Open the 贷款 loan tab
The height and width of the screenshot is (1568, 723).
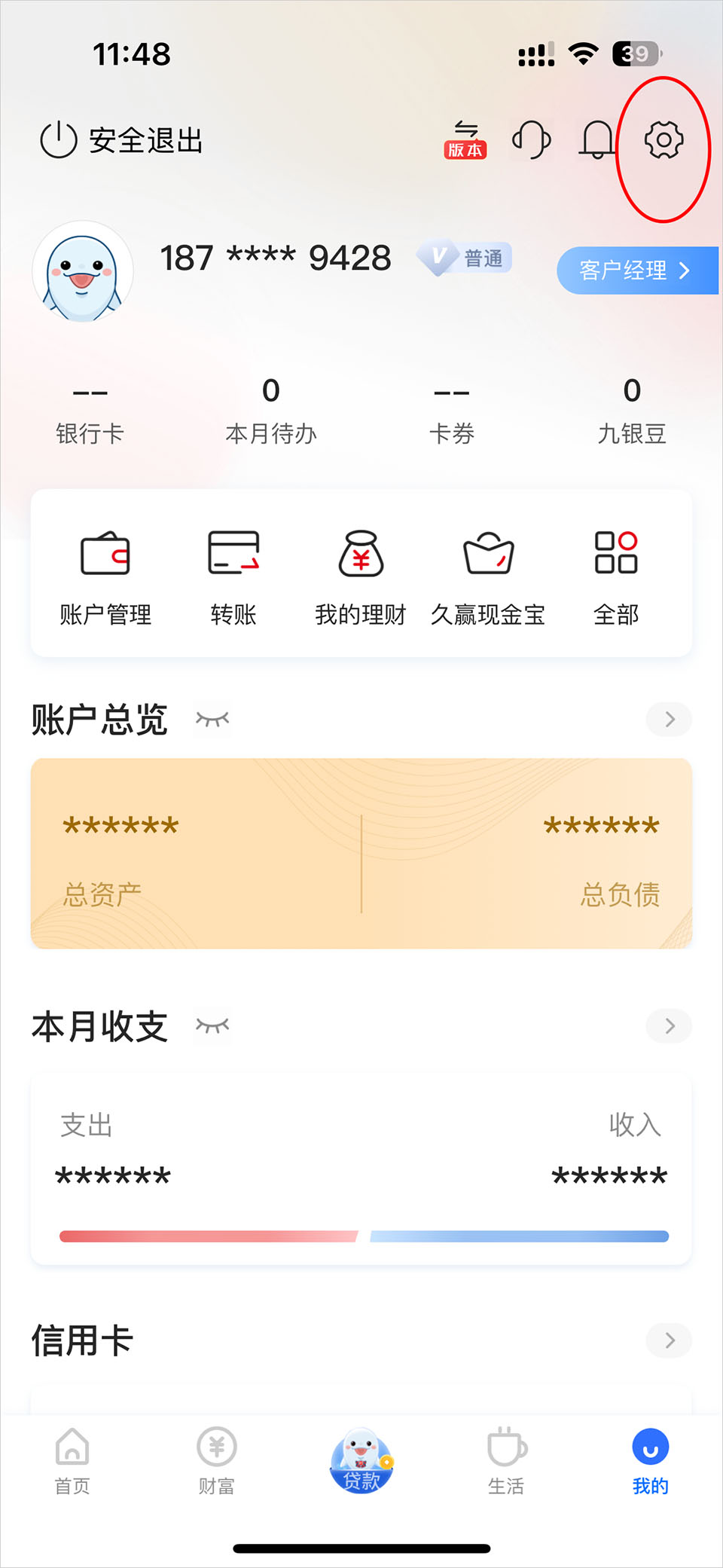pos(361,1462)
